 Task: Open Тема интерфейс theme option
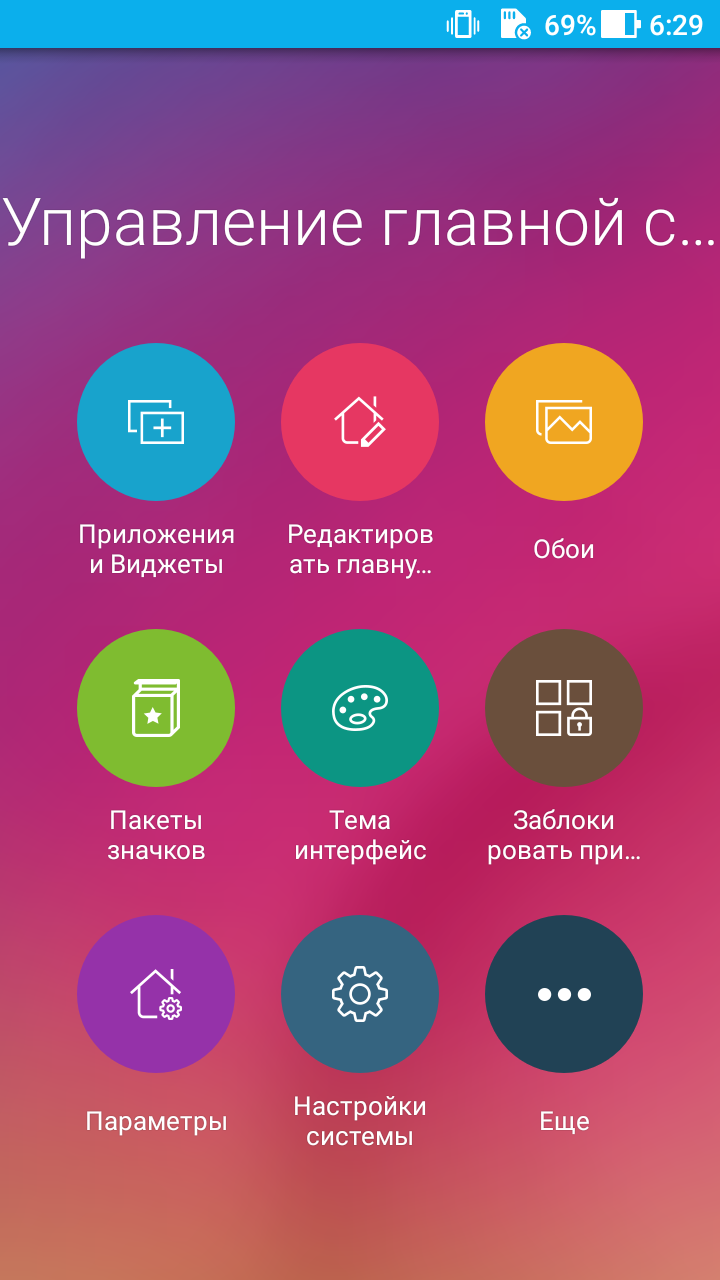[x=360, y=708]
